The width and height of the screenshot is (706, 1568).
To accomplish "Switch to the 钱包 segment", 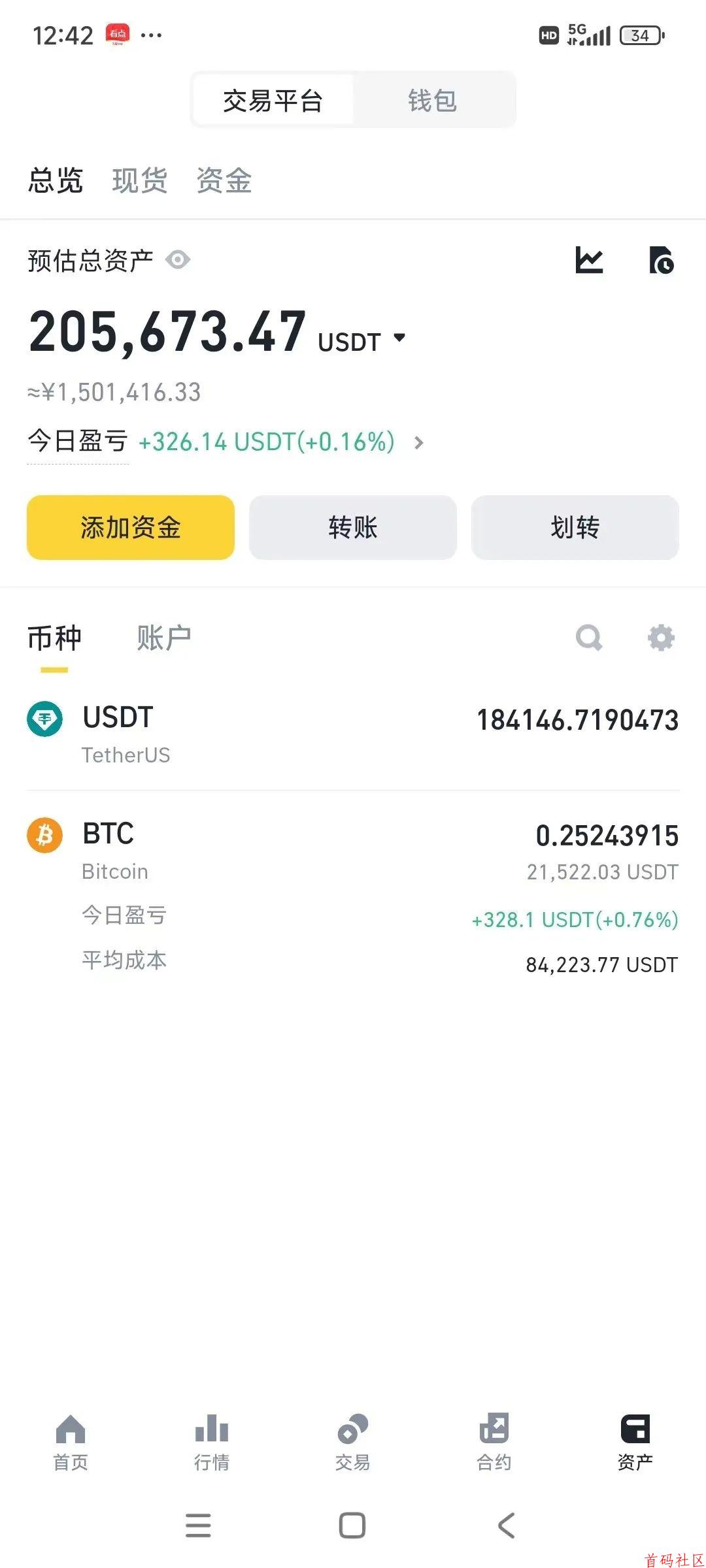I will pos(433,100).
